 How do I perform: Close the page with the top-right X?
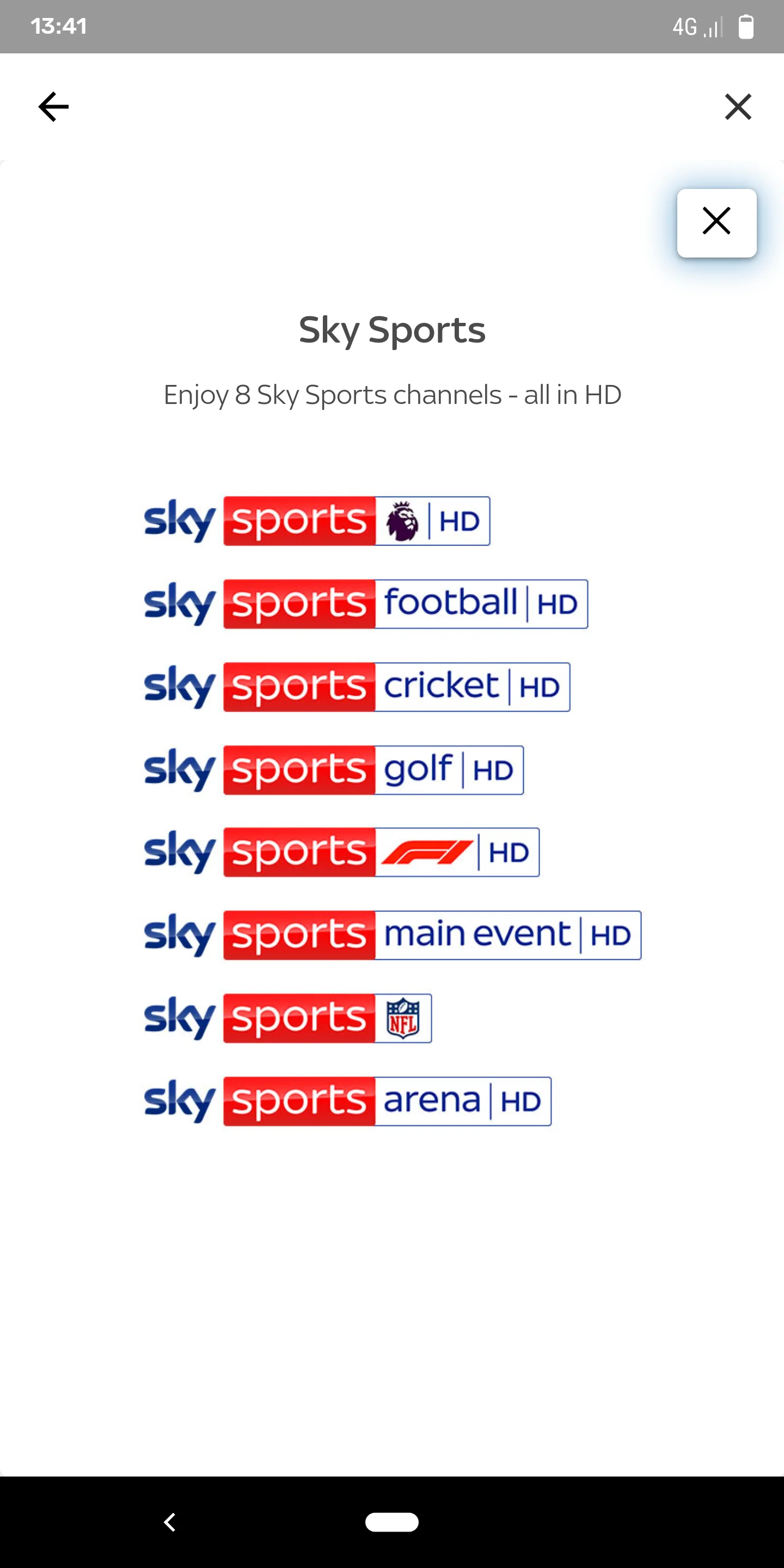(x=738, y=107)
